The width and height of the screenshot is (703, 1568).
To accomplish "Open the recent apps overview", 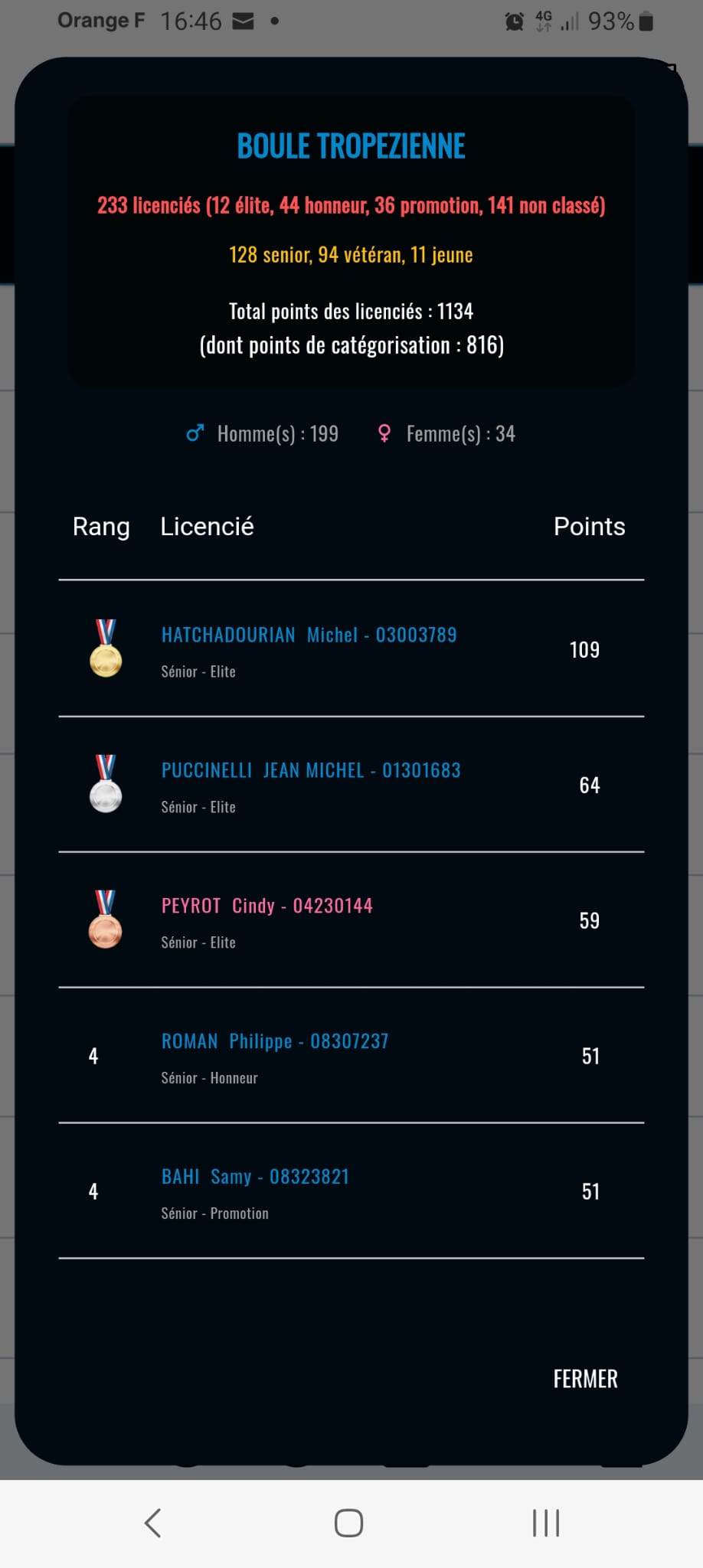I will (x=546, y=1523).
